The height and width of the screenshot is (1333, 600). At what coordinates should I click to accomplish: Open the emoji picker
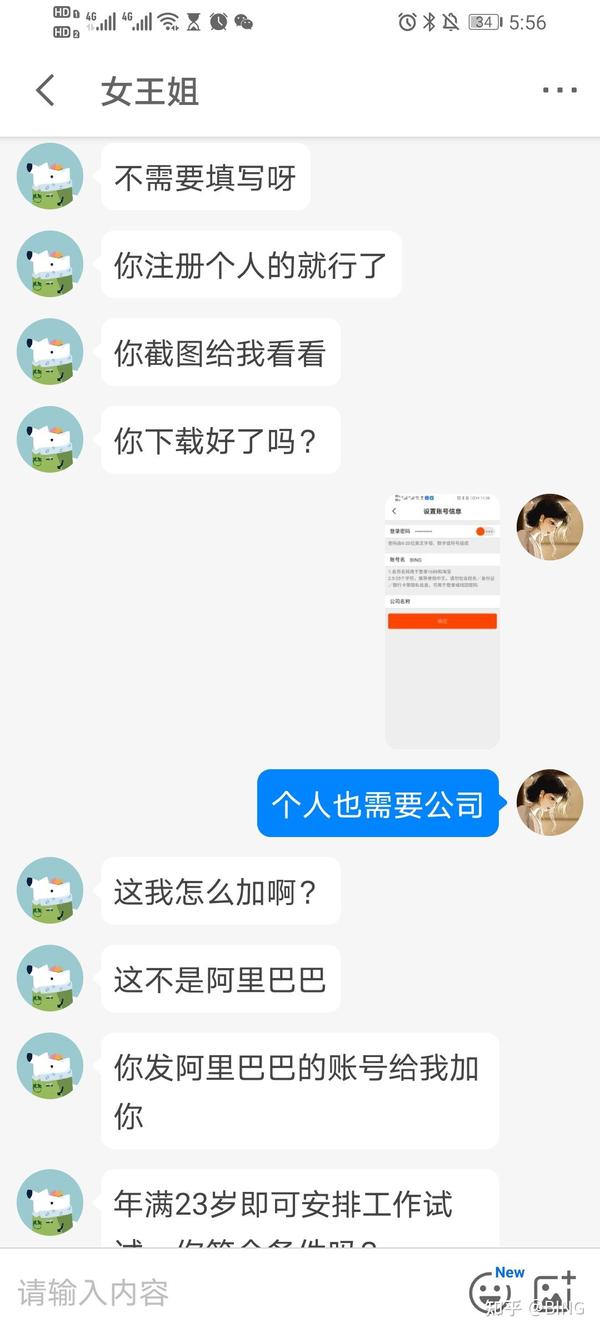tap(491, 1293)
